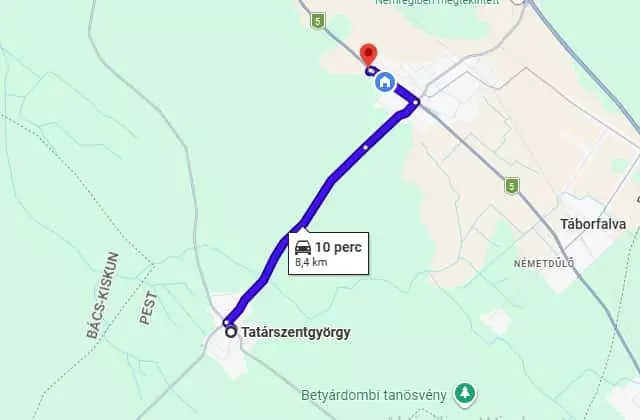640x420 pixels.
Task: Tap the blue home marker
Action: (385, 83)
